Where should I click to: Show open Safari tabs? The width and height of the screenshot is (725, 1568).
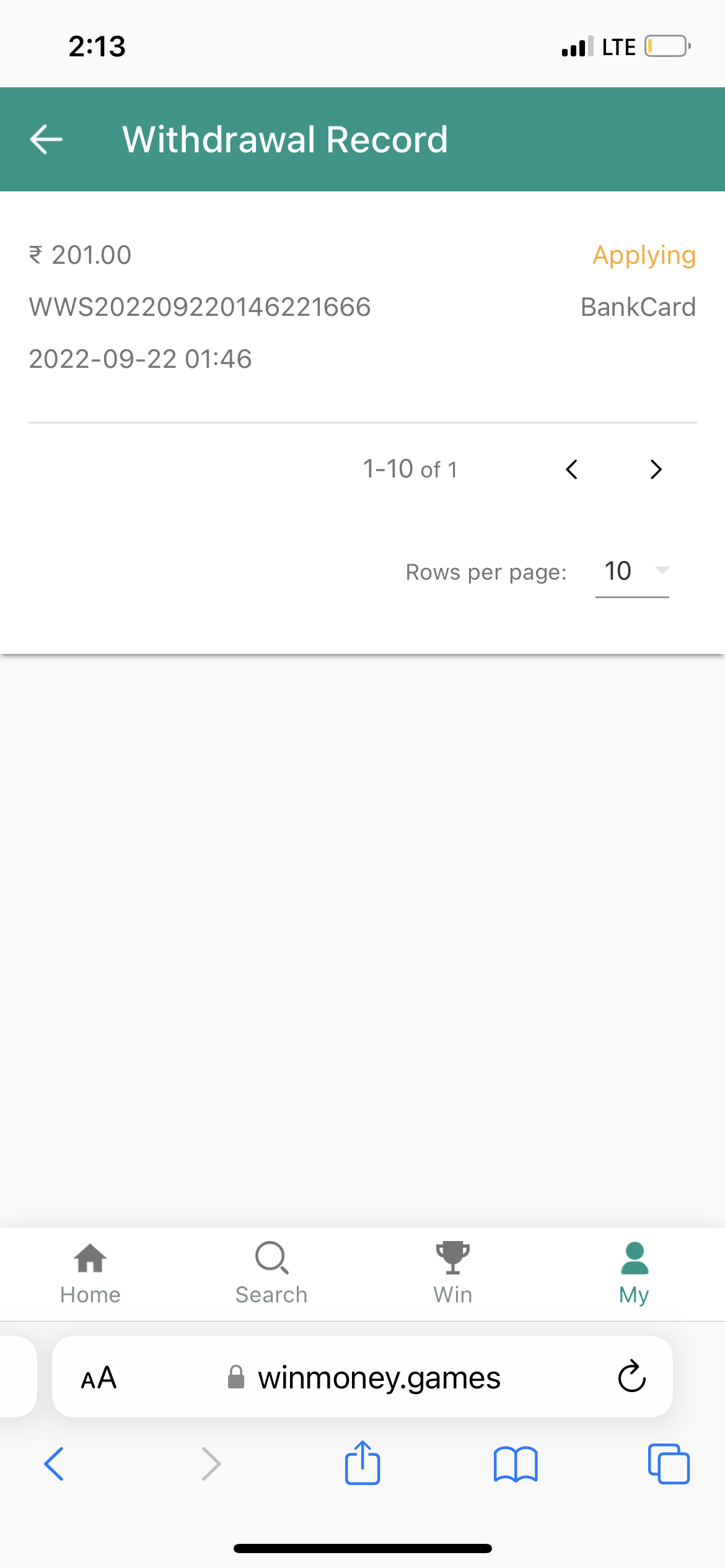(x=669, y=1464)
